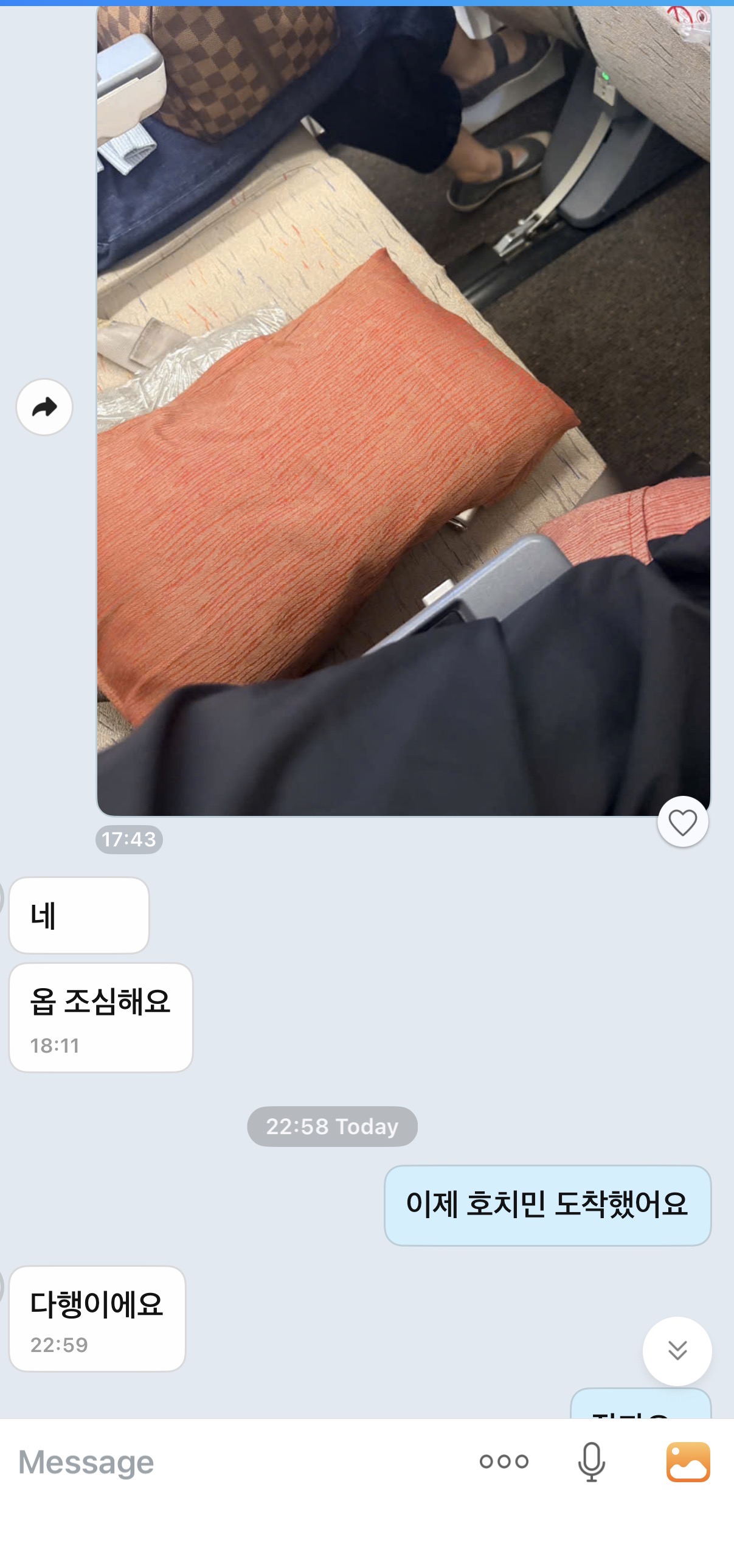The image size is (734, 1568).
Task: React with heart to the photo
Action: (x=682, y=823)
